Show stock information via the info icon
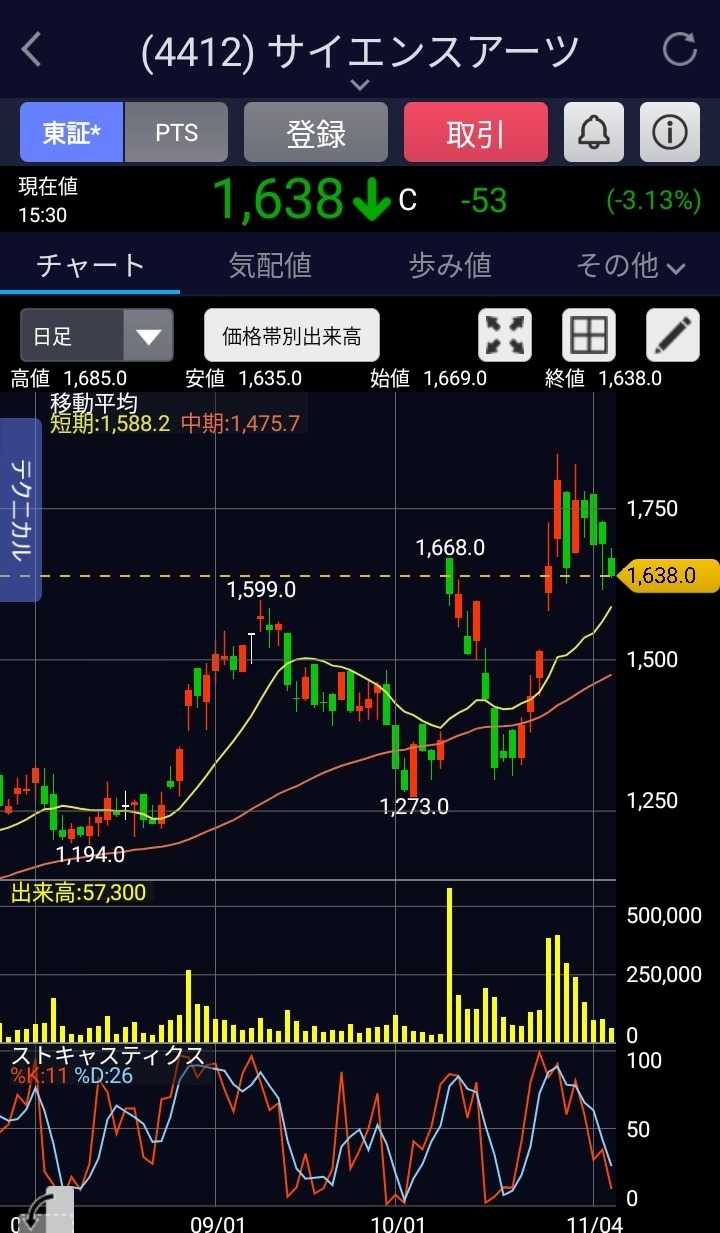The height and width of the screenshot is (1233, 720). pos(670,132)
